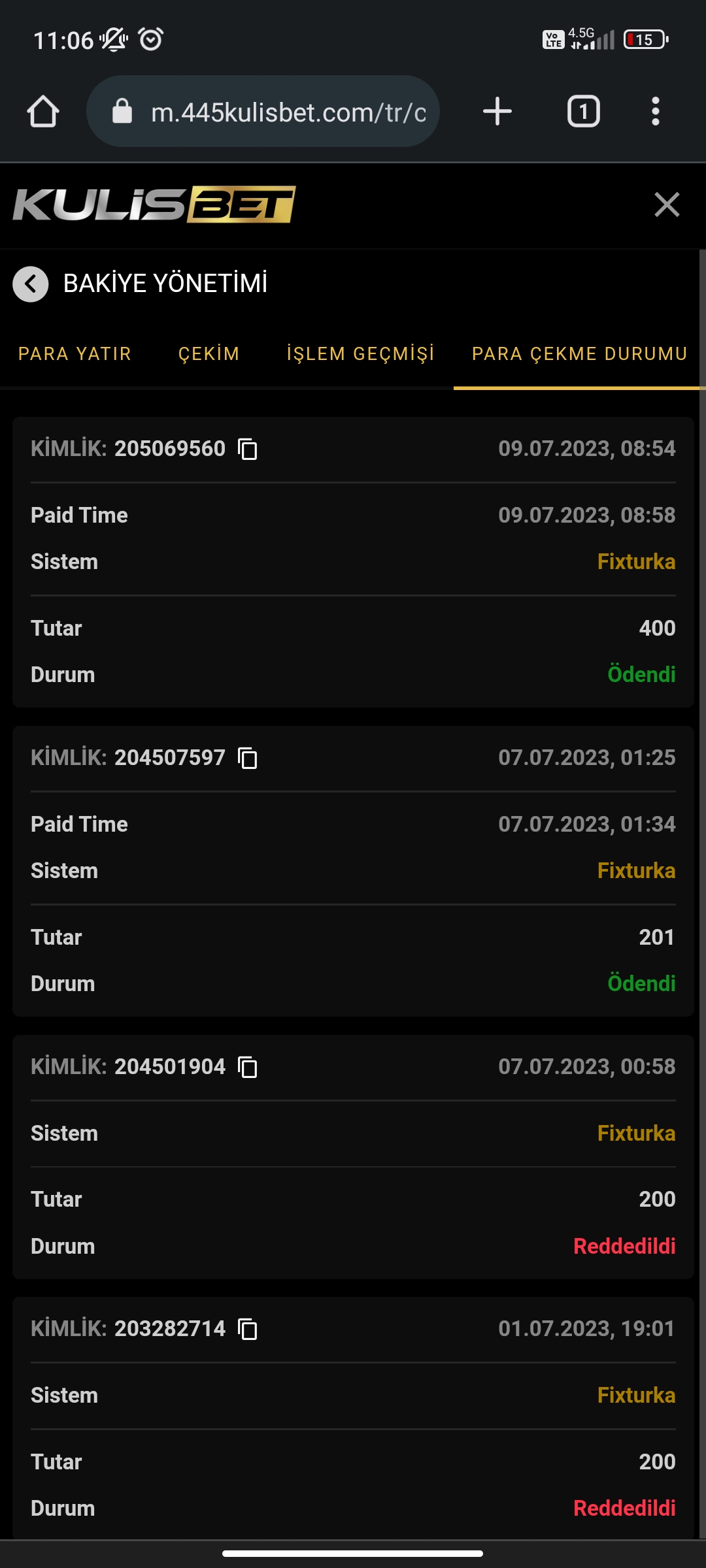
Task: Copy transaction ID 205069560
Action: (248, 449)
